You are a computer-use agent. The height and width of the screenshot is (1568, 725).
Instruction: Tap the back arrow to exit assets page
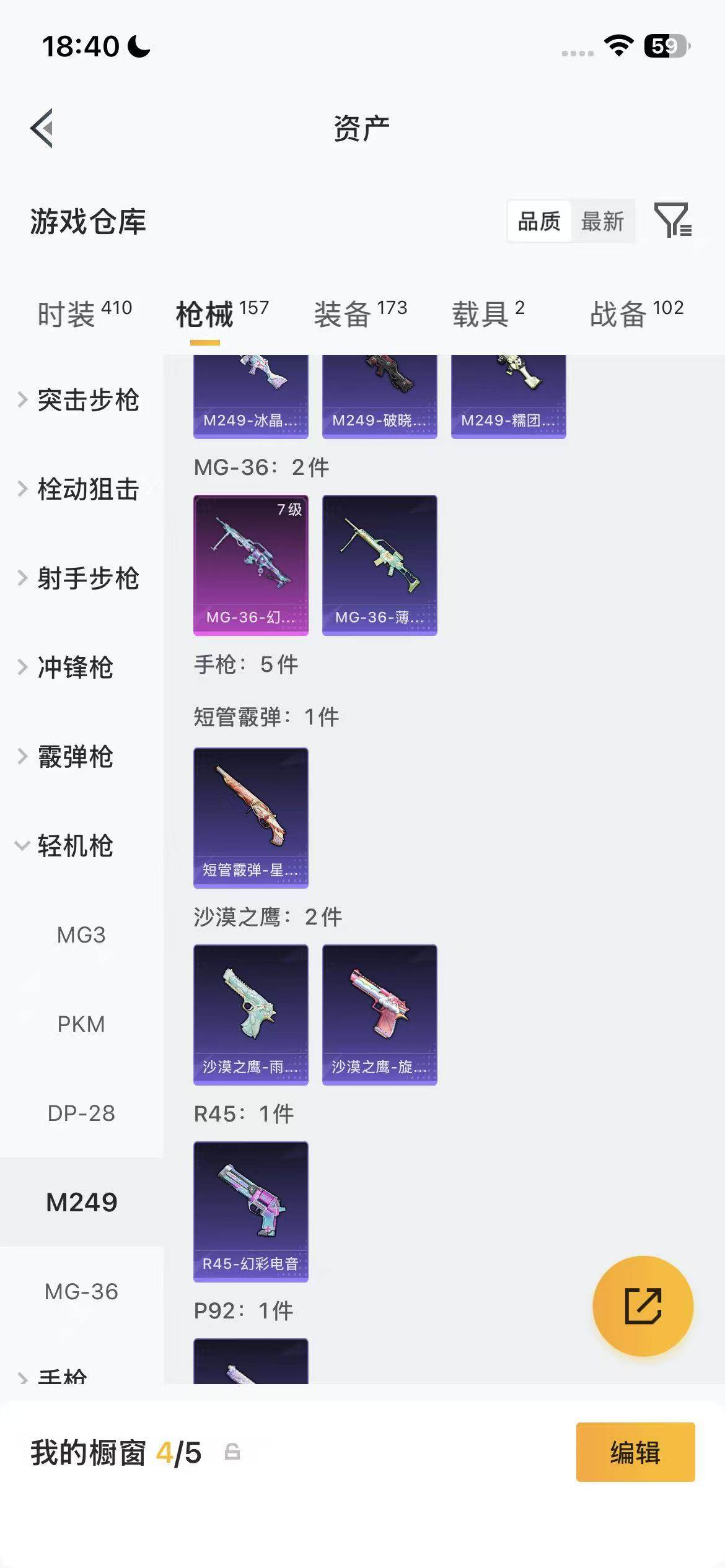coord(41,127)
